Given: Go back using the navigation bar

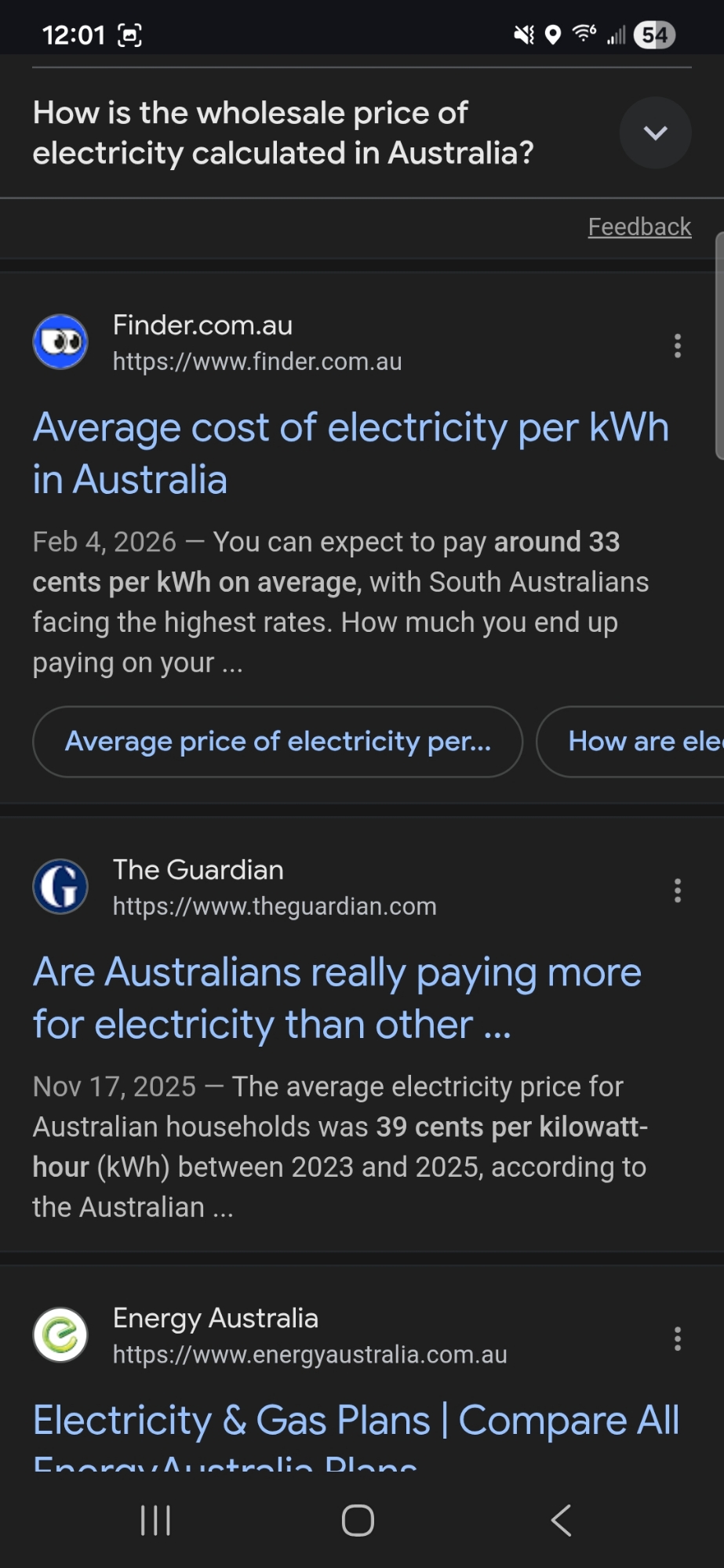Looking at the screenshot, I should click(561, 1521).
